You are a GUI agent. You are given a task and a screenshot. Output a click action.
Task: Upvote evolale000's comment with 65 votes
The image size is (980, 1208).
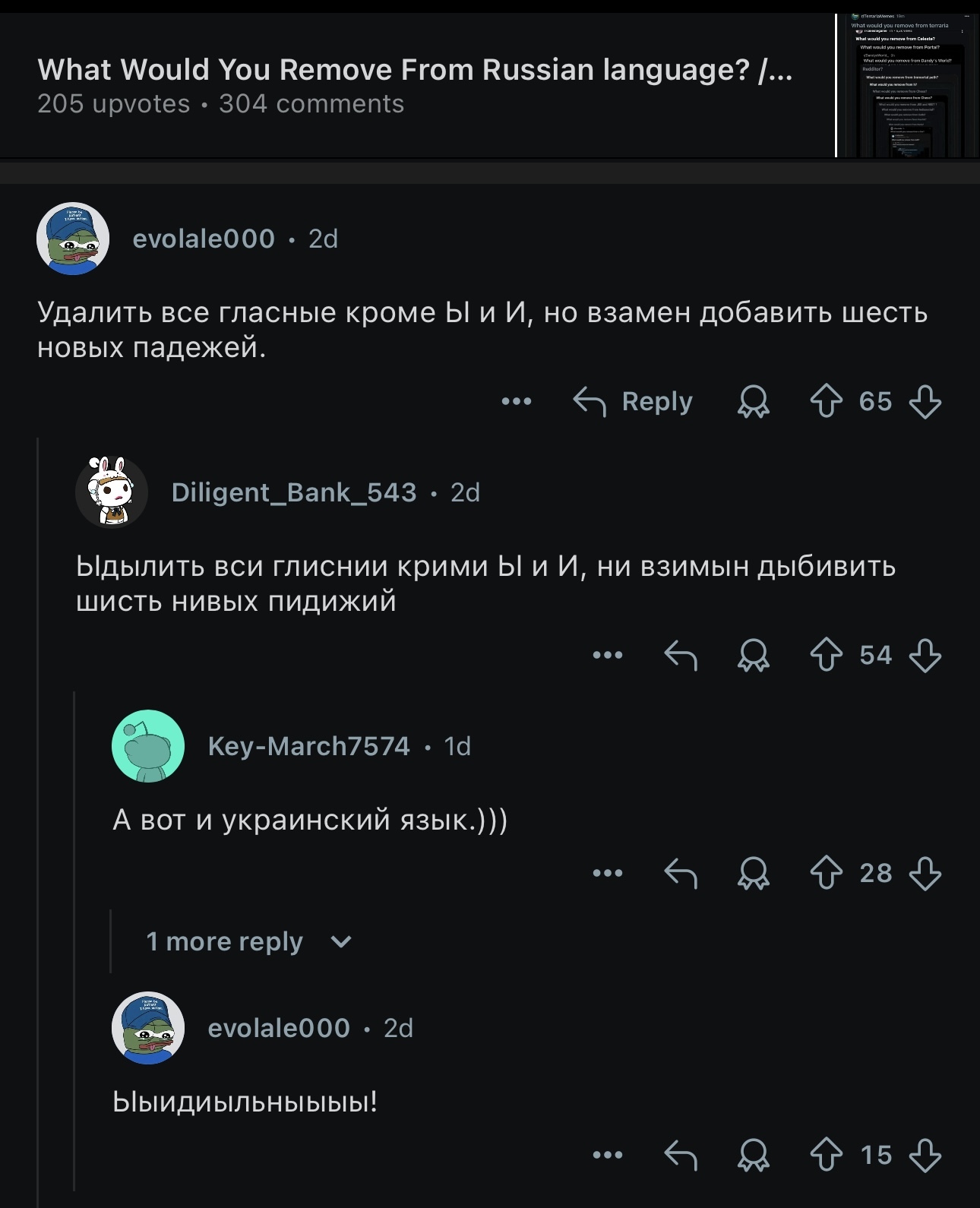tap(826, 401)
